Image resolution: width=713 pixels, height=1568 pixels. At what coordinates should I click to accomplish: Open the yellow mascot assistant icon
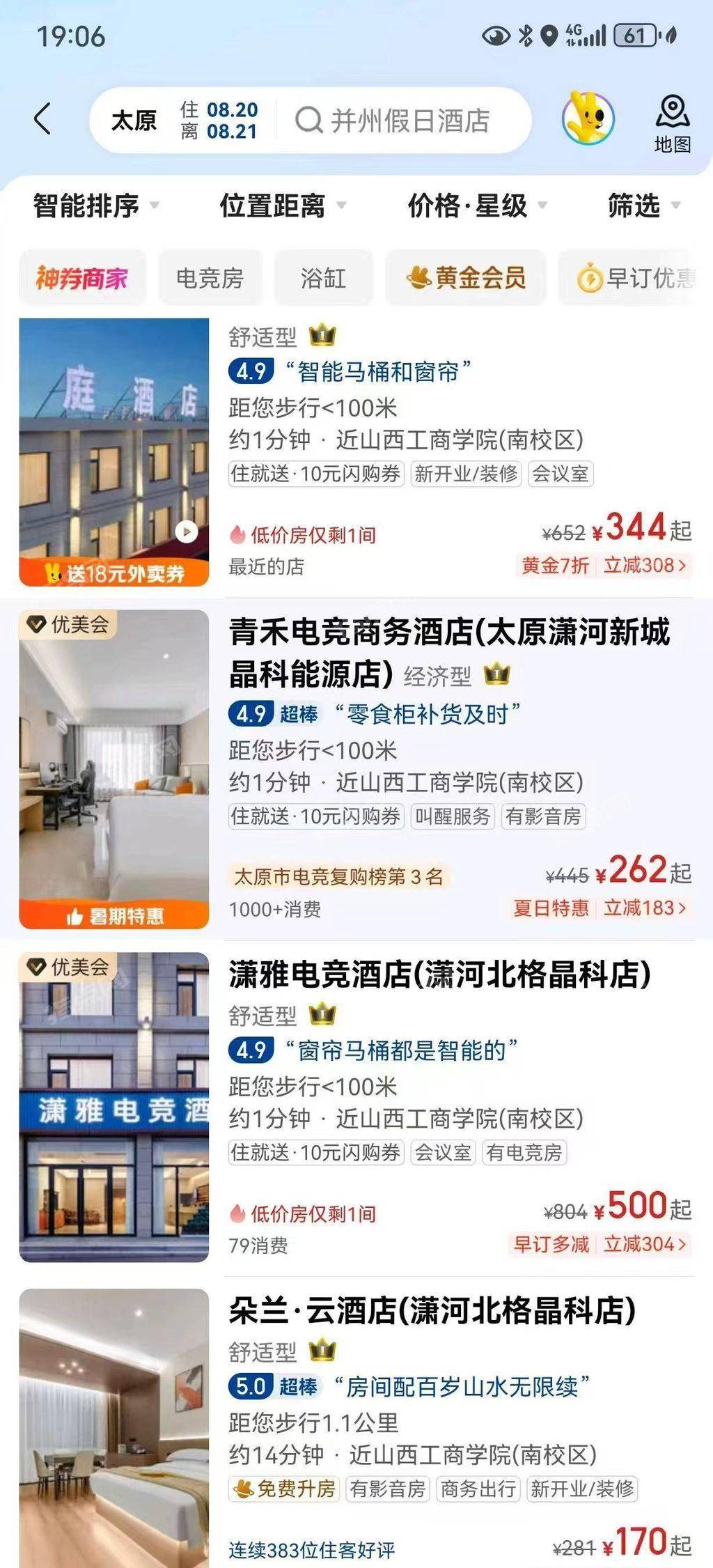[x=588, y=118]
